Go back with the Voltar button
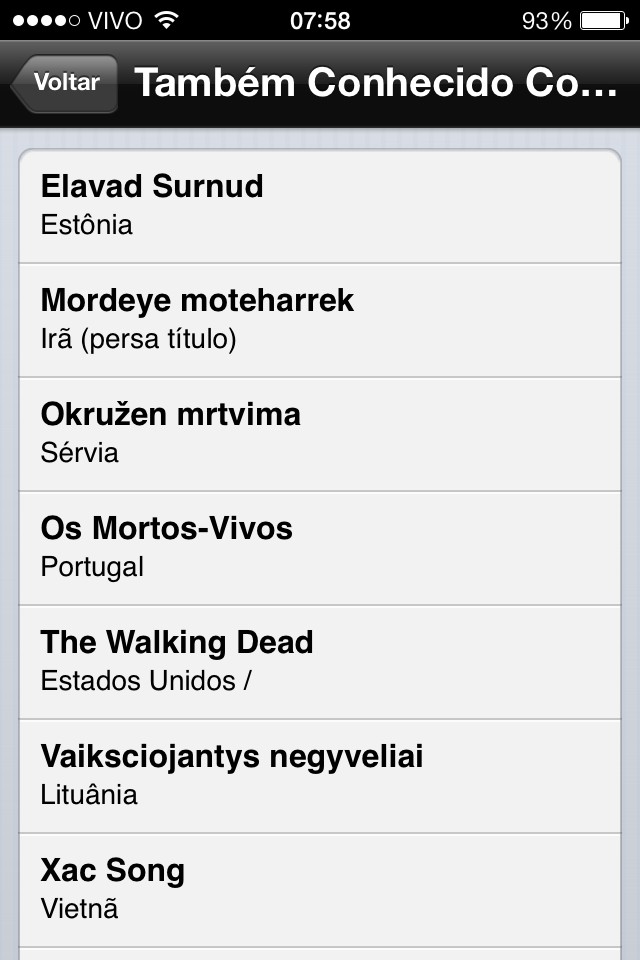Screen dimensions: 640x960 [66, 83]
